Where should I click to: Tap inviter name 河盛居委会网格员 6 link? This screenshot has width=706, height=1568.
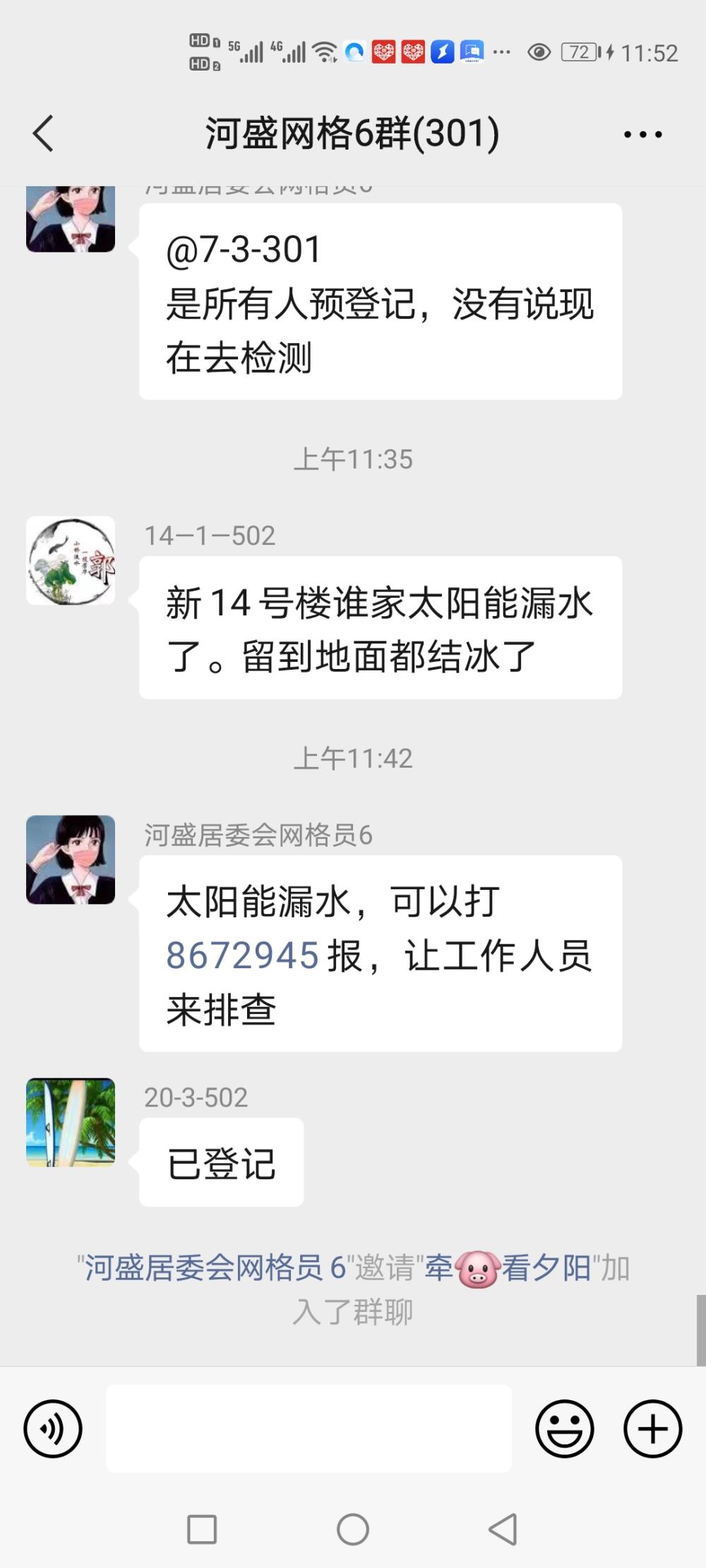pyautogui.click(x=215, y=1267)
